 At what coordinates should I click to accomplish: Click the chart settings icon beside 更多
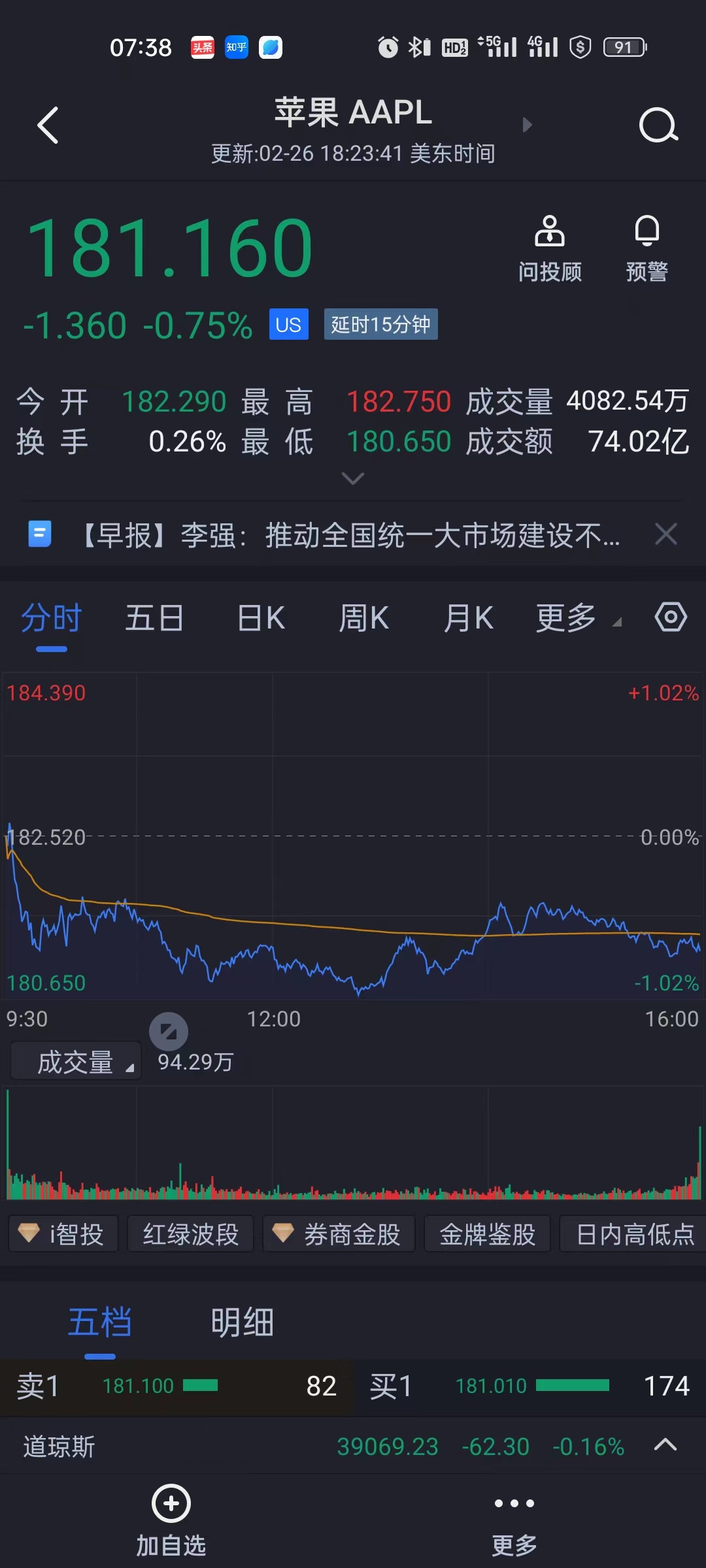coord(671,617)
